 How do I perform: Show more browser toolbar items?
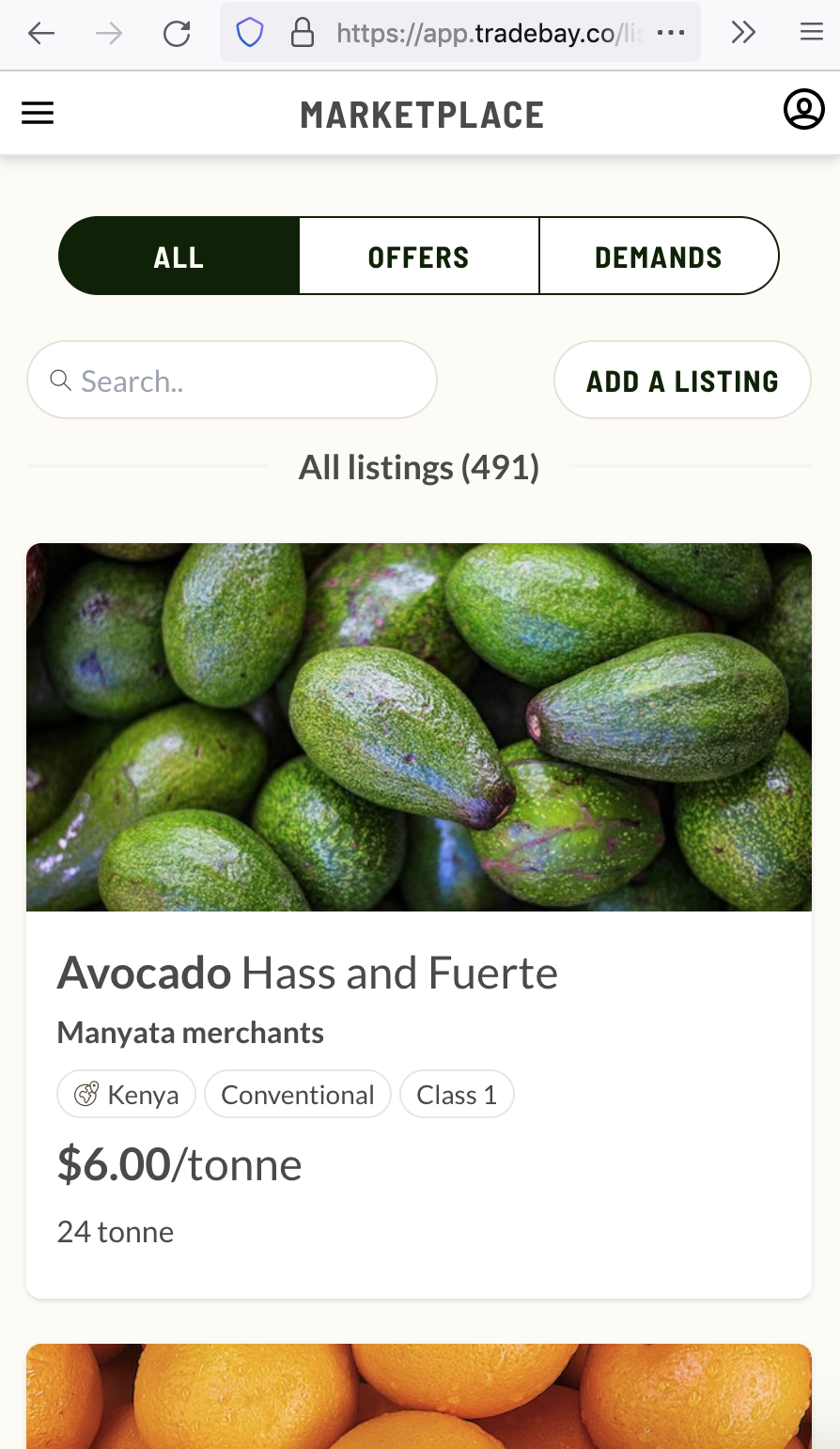743,33
